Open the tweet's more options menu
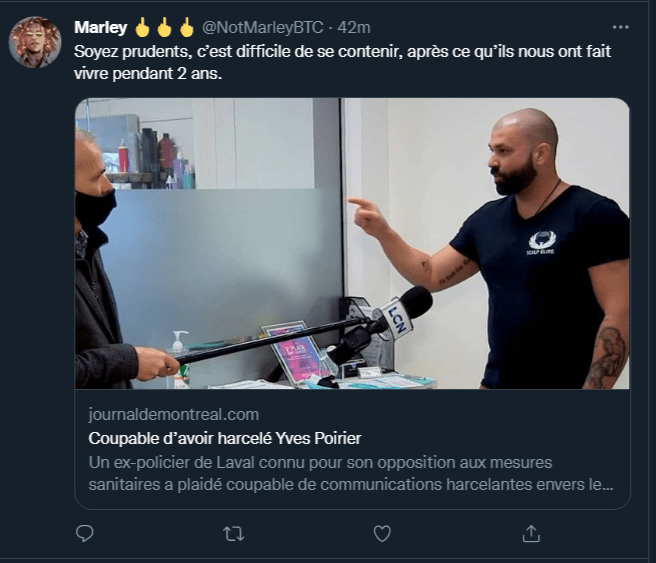 620,26
